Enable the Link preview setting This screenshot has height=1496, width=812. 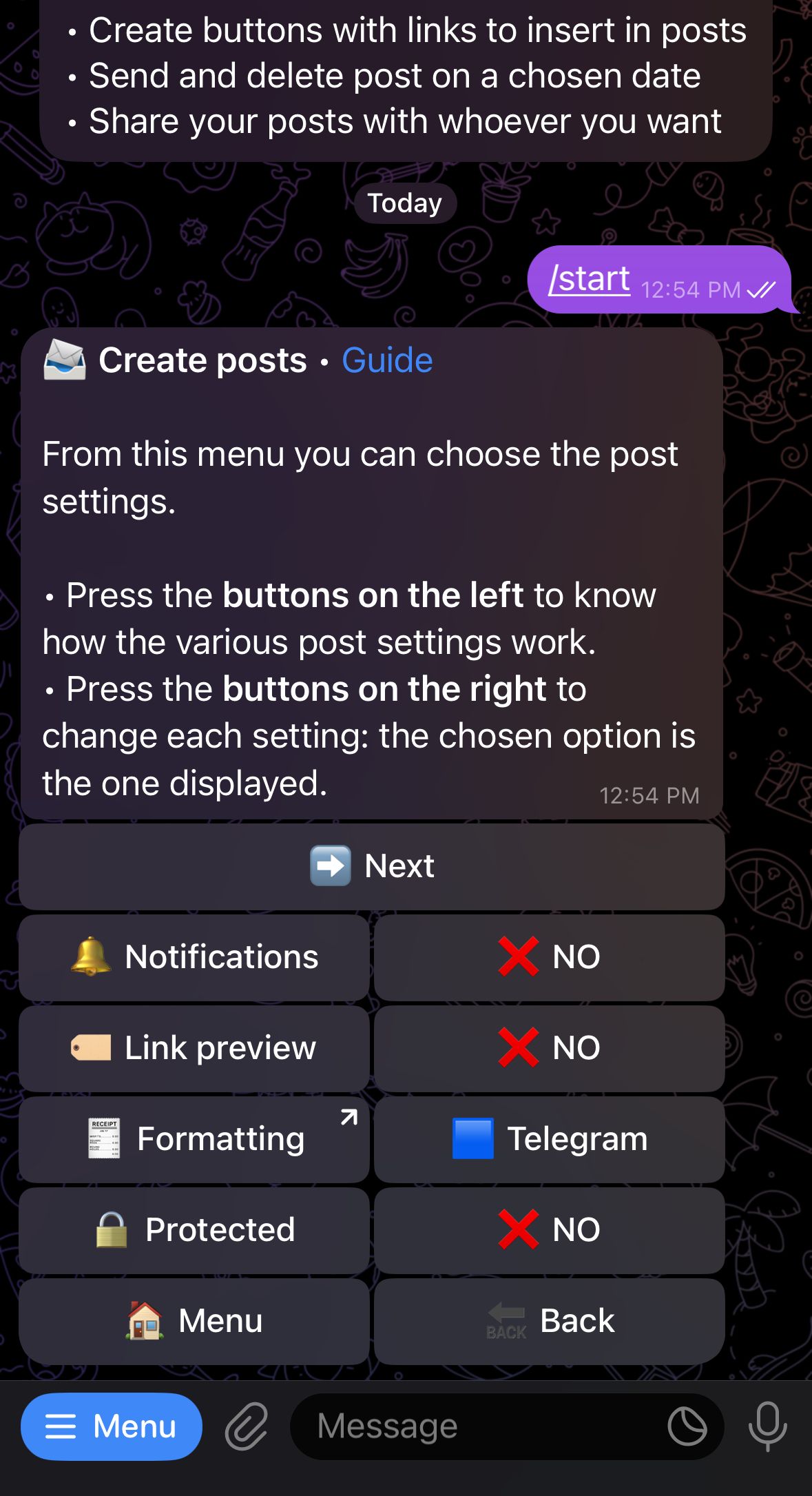549,1048
